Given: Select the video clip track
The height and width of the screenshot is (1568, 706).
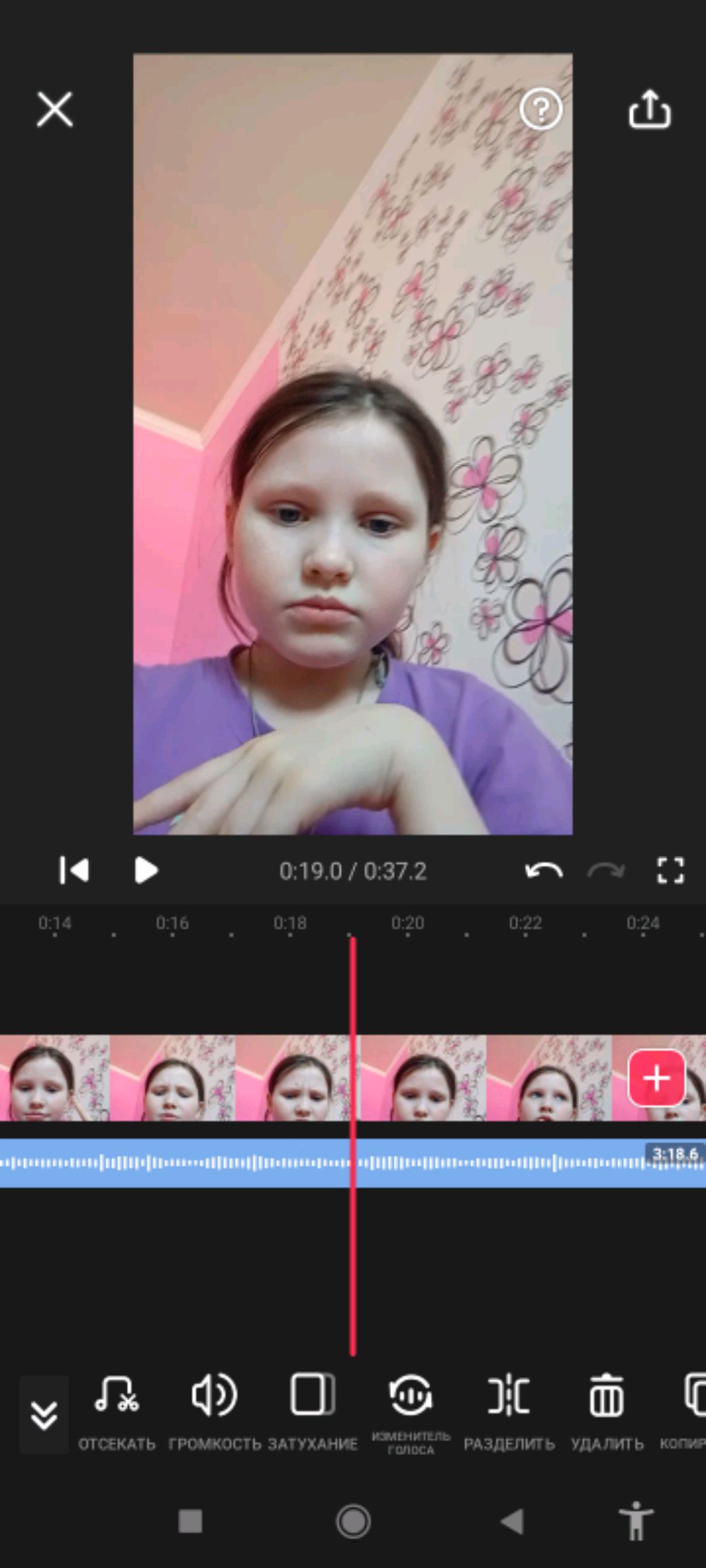Looking at the screenshot, I should pos(207,1078).
